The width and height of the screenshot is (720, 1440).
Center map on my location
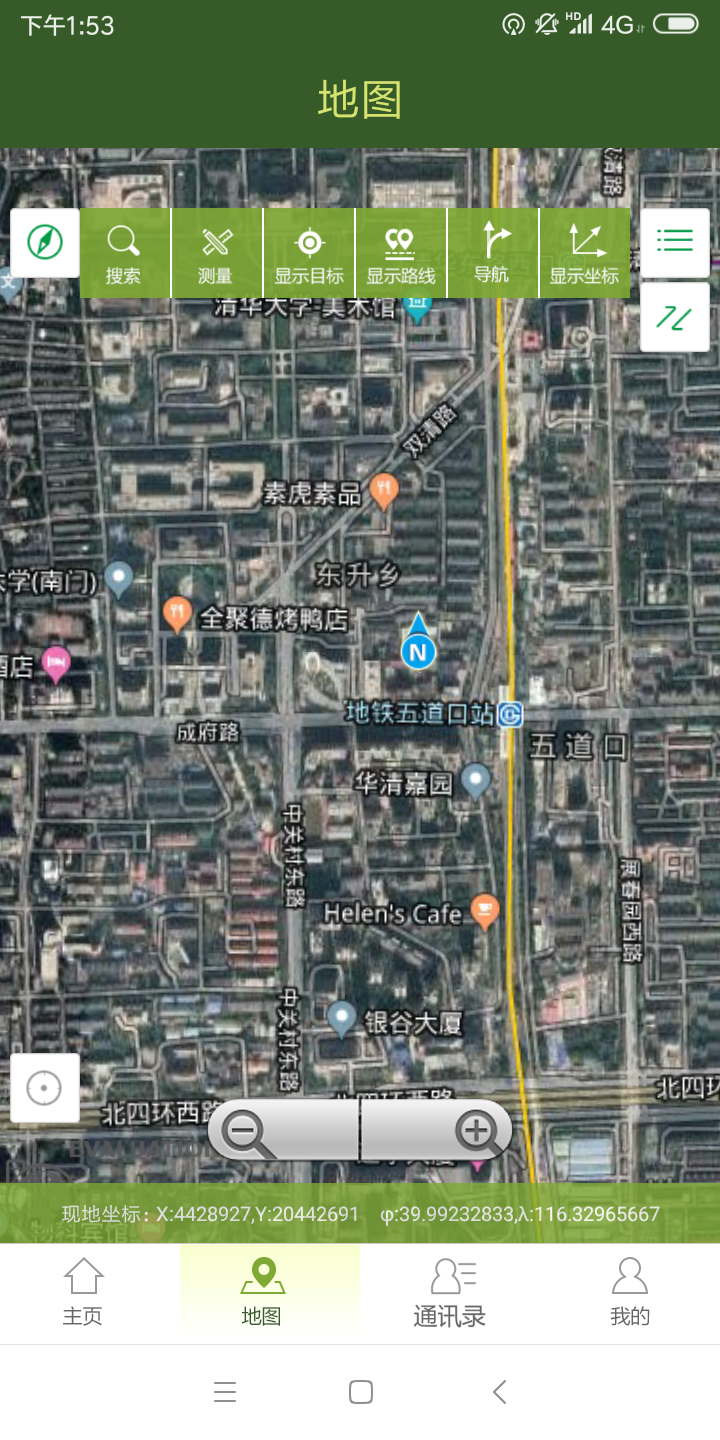[x=45, y=1087]
